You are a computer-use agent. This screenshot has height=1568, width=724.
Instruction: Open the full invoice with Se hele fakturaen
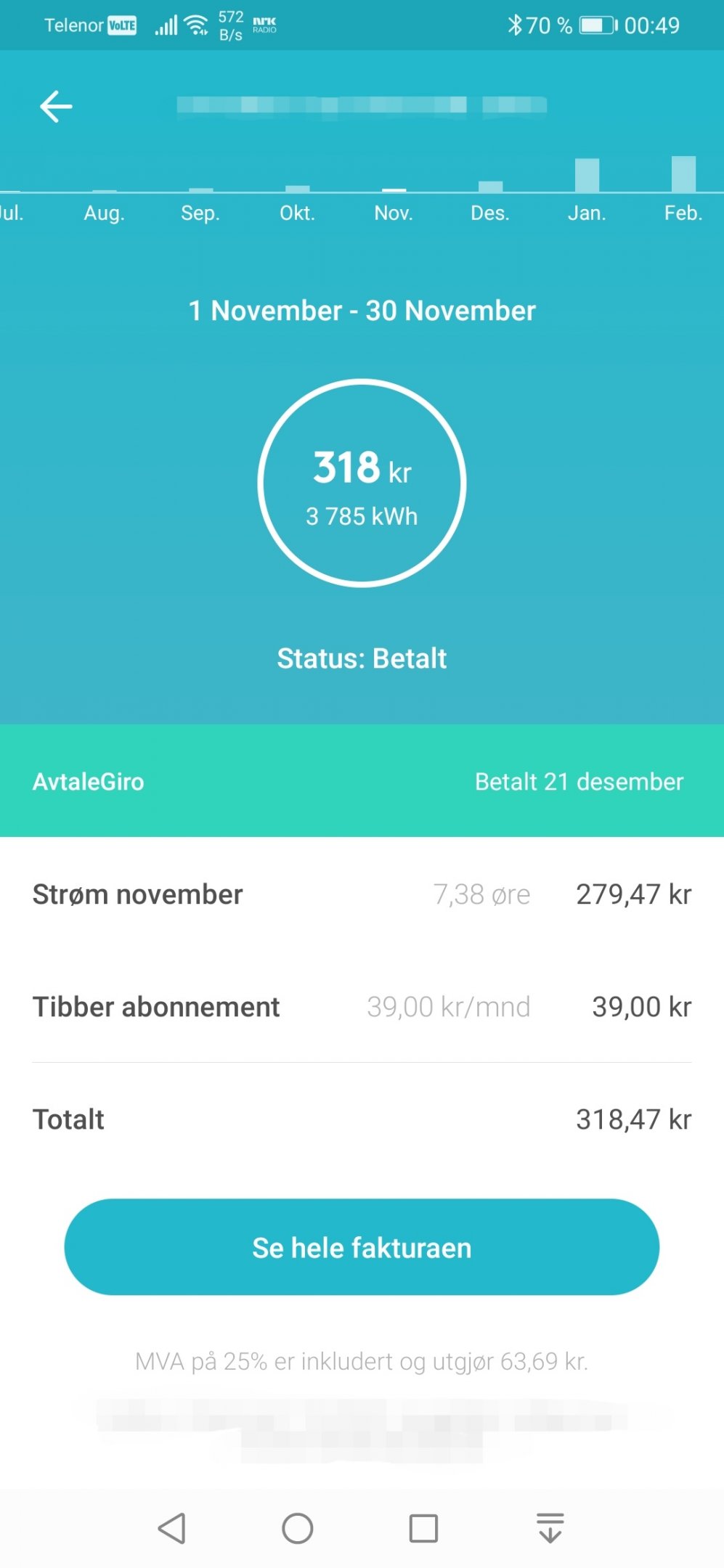click(362, 1247)
